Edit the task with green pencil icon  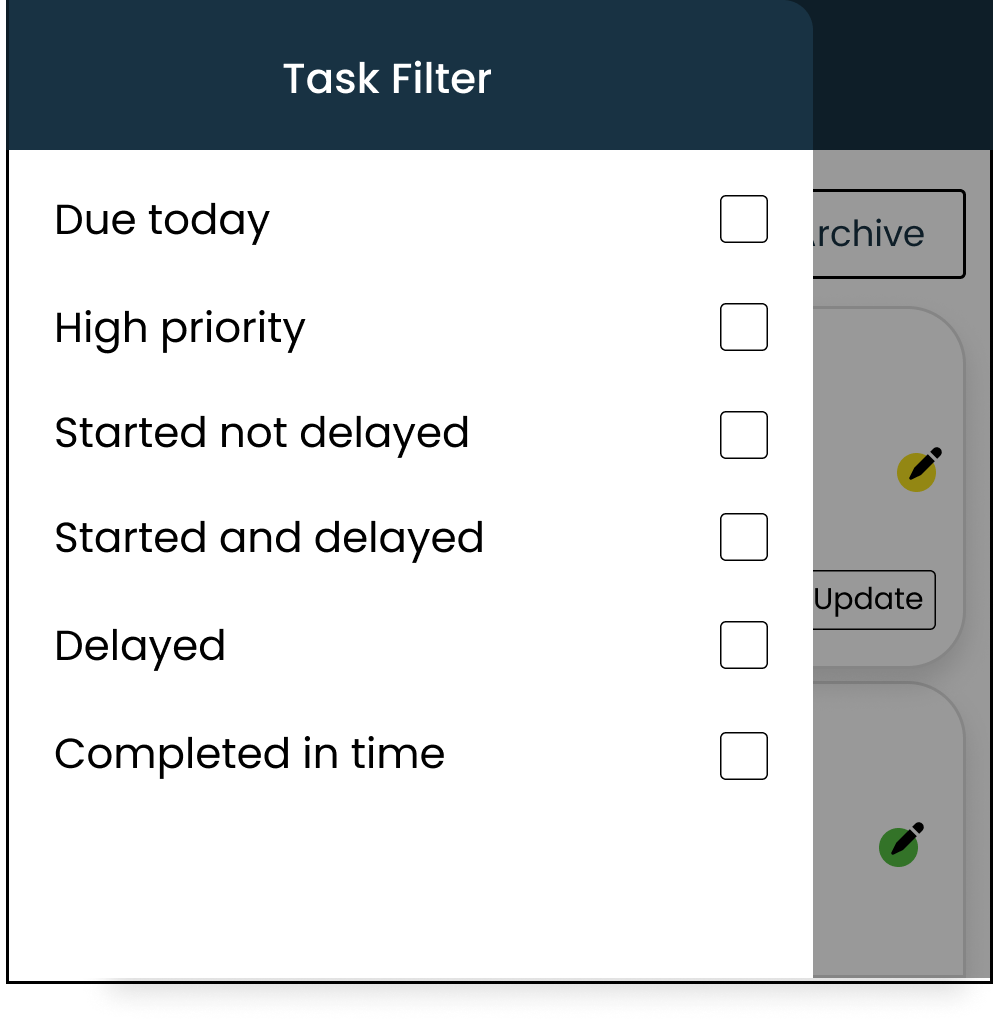902,844
